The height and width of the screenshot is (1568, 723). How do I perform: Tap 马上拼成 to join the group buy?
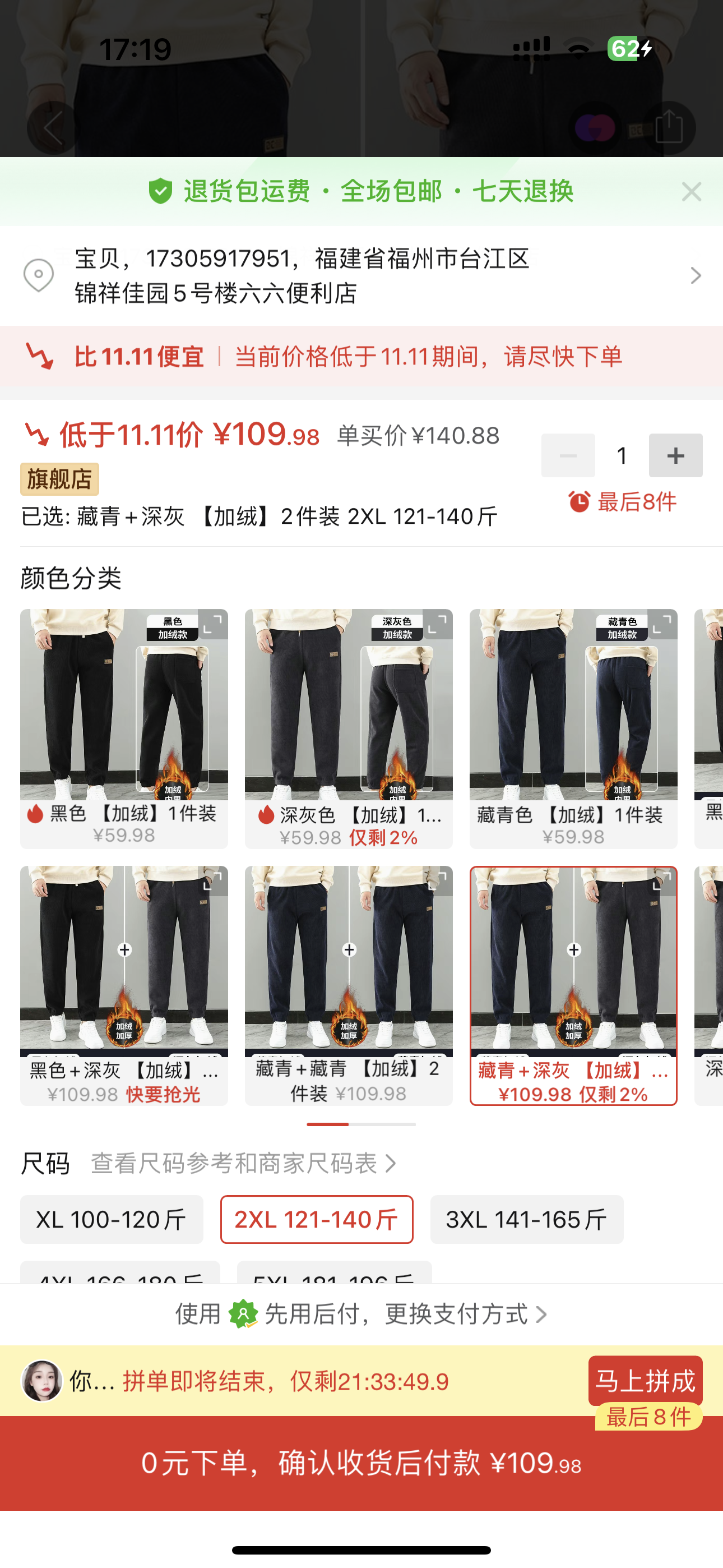click(x=645, y=1381)
